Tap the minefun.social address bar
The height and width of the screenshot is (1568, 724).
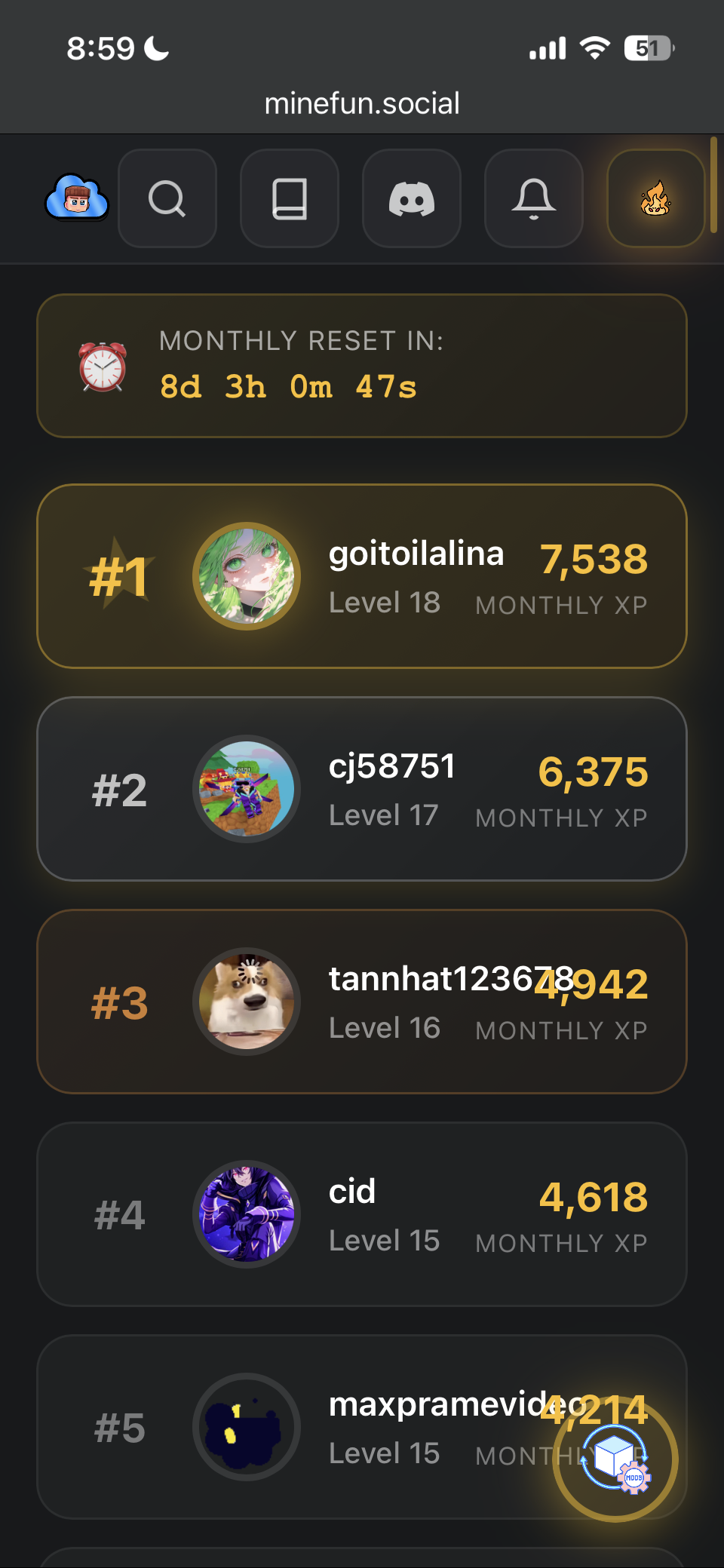click(x=362, y=103)
